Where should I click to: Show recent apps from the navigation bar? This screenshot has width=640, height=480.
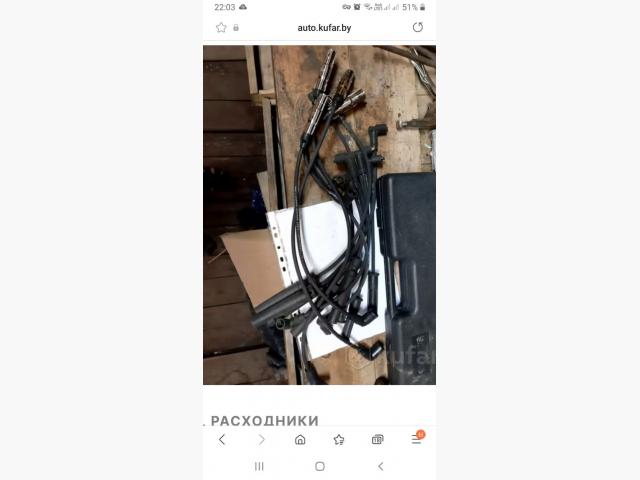coord(259,466)
